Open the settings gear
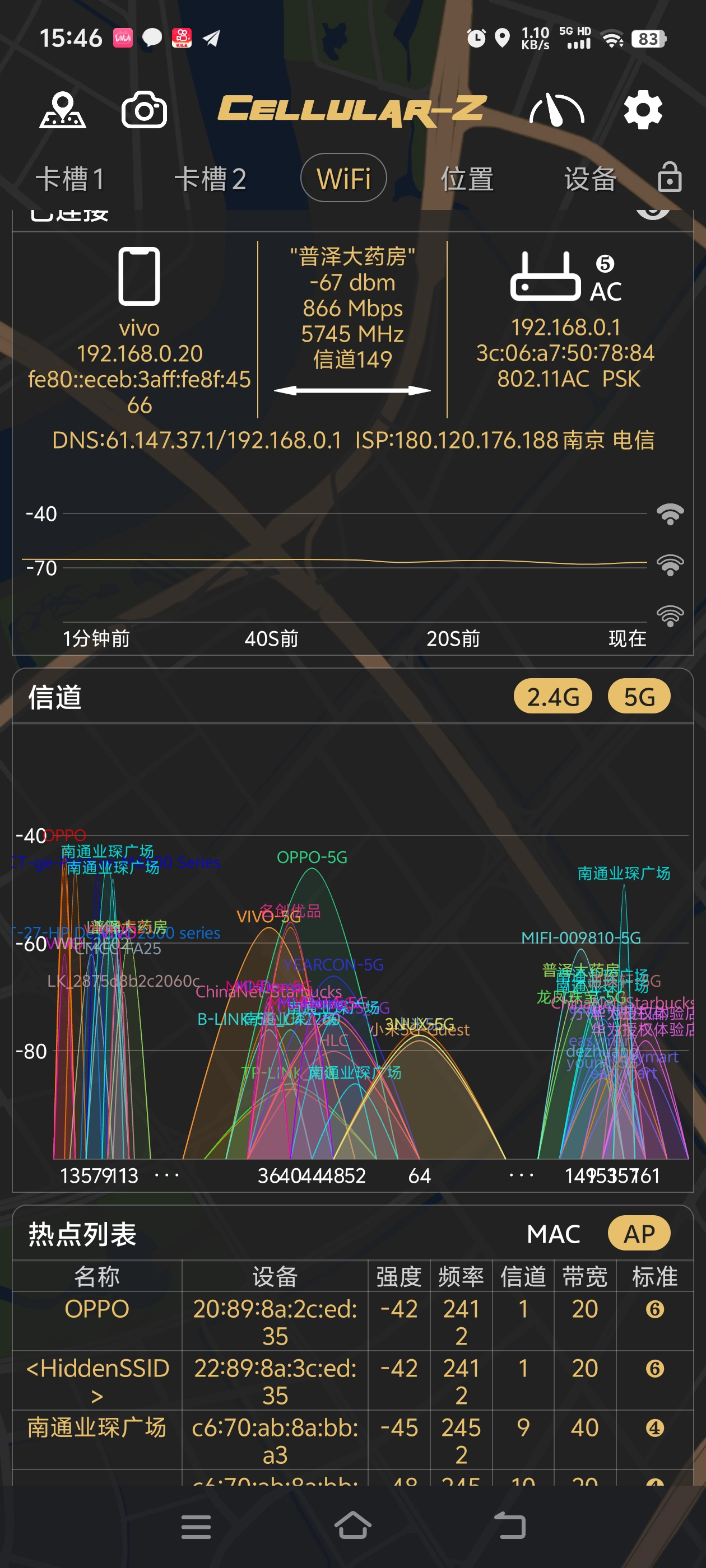 coord(643,110)
